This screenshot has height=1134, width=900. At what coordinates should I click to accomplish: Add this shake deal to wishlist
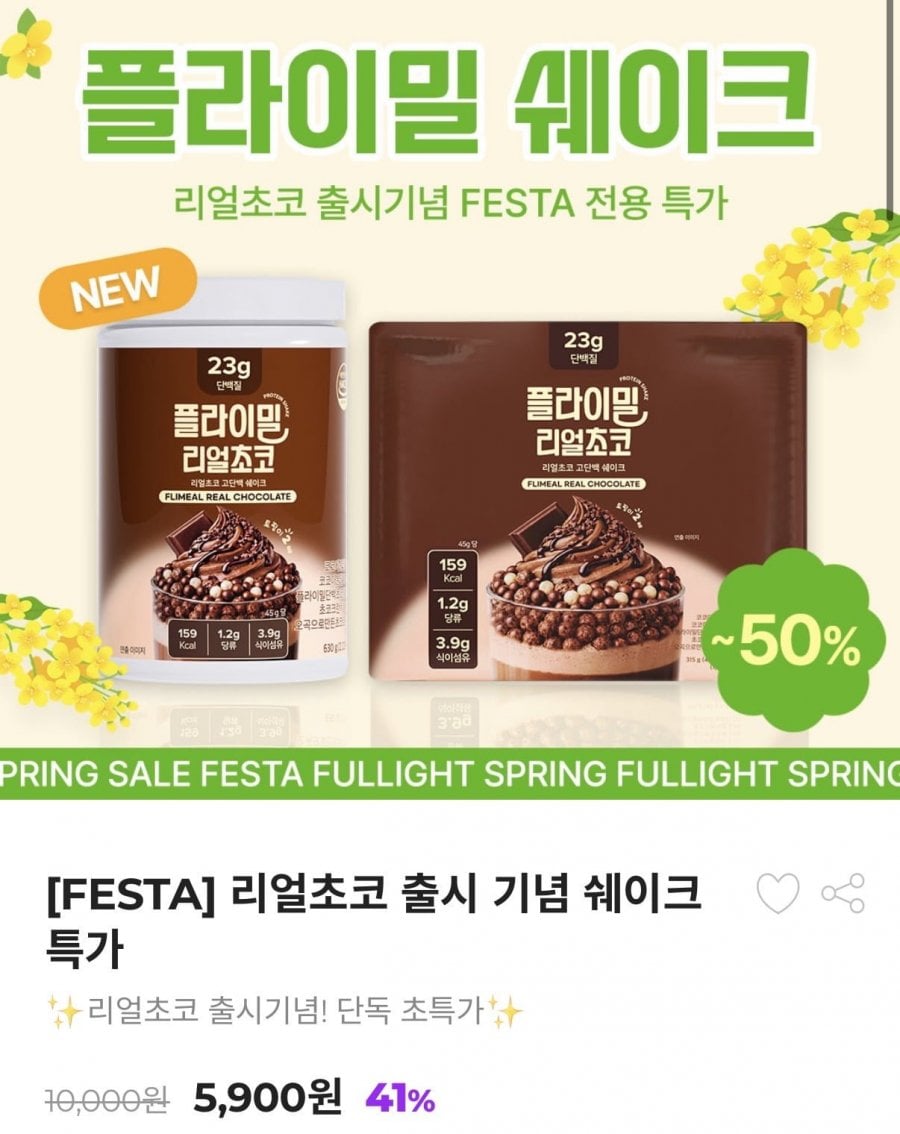[777, 893]
